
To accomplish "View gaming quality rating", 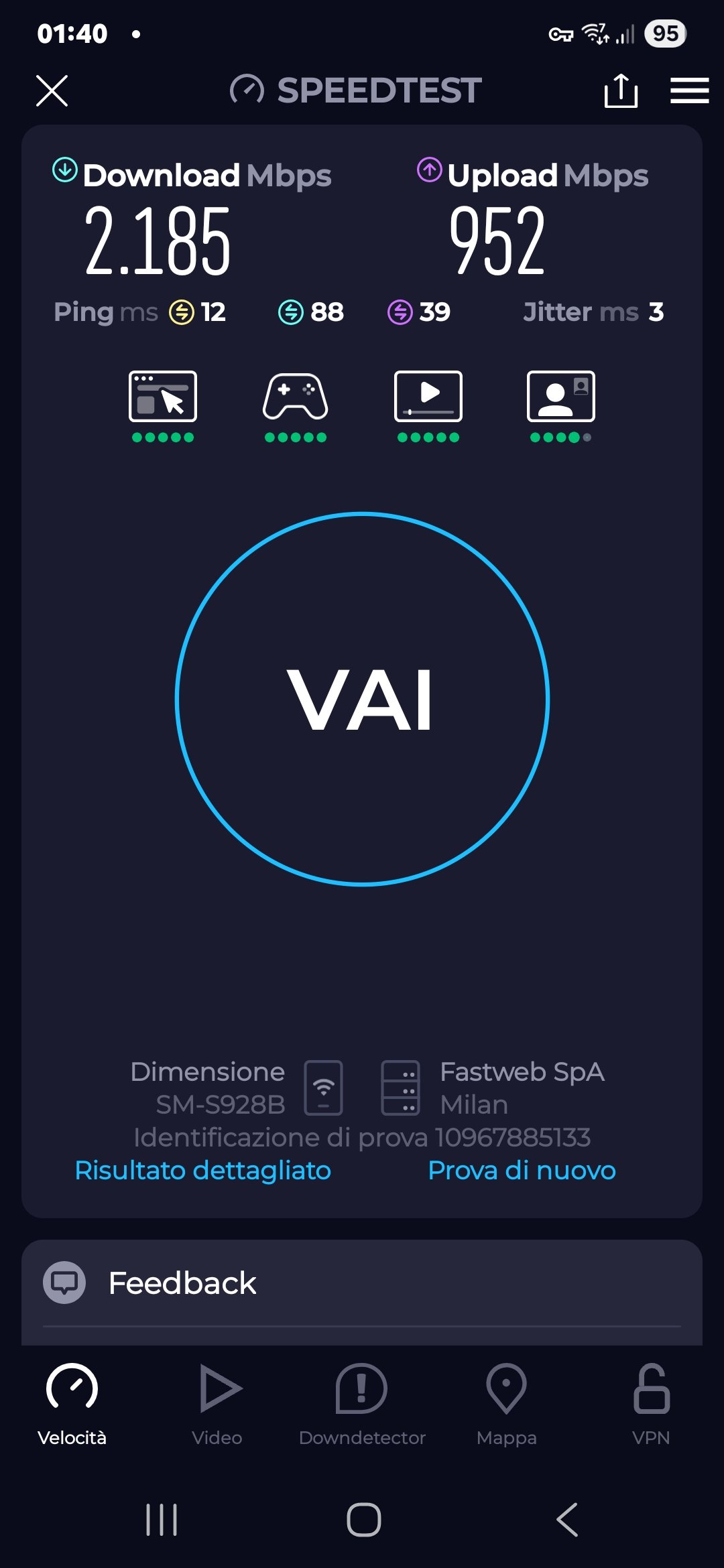I will coord(295,405).
